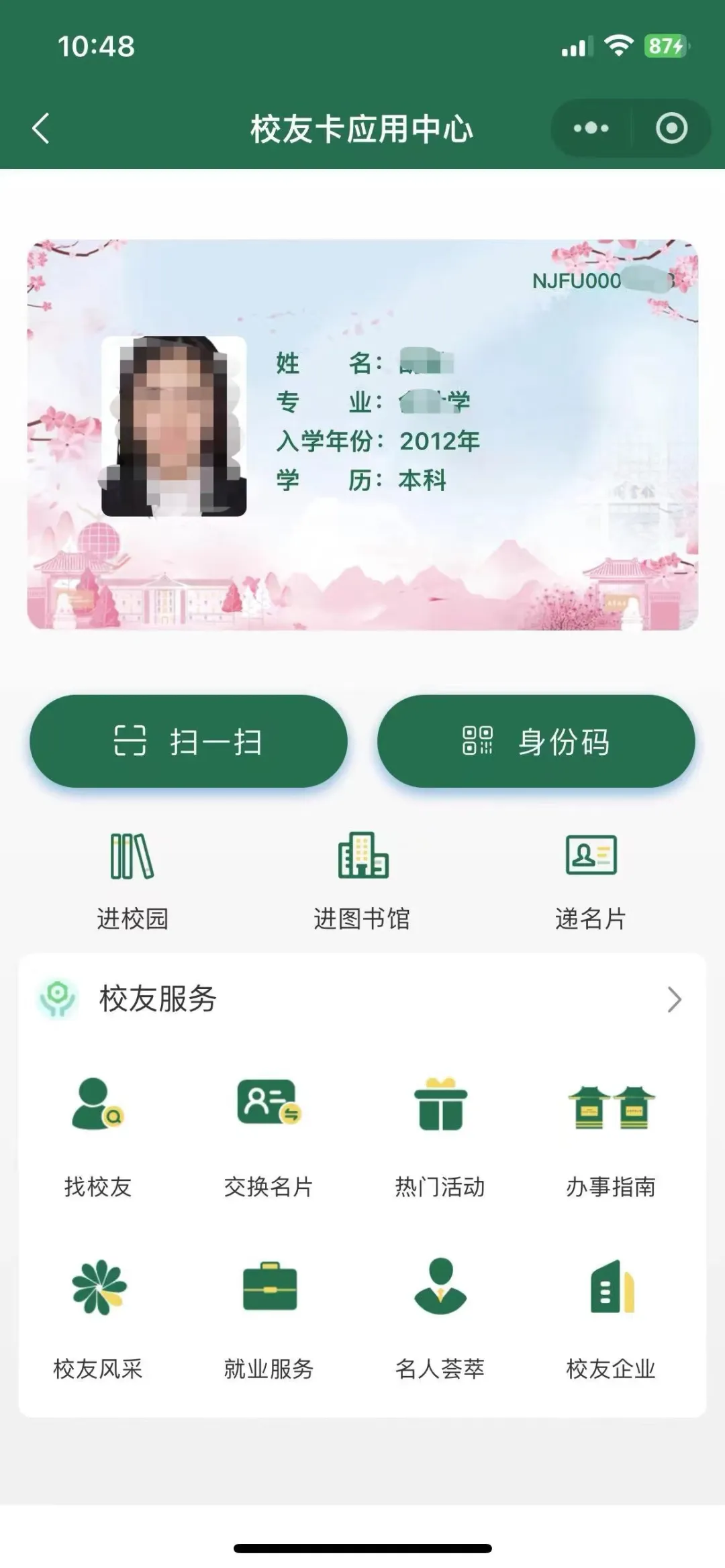
Task: Open the mini program's three-dot menu
Action: click(x=591, y=128)
